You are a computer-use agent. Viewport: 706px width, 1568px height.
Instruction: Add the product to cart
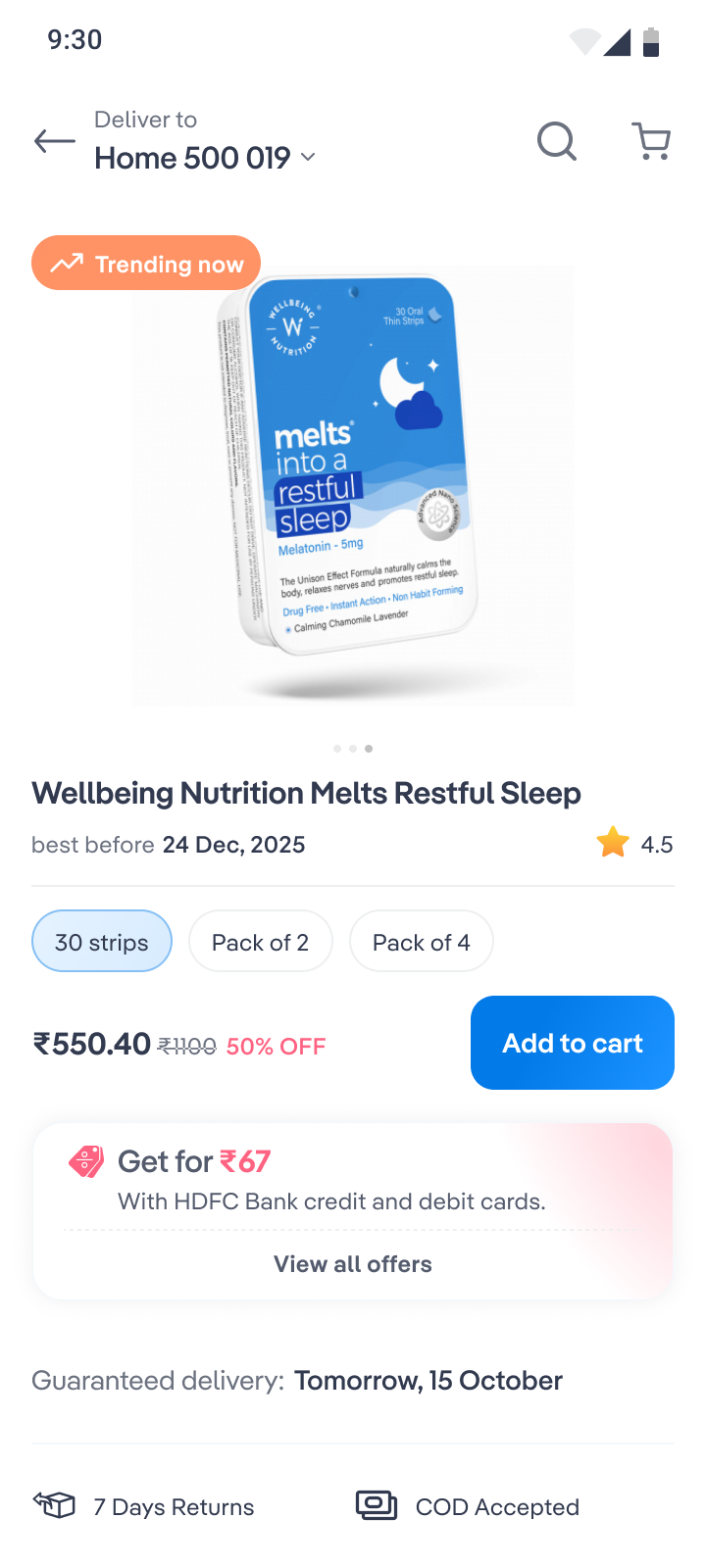coord(573,1043)
